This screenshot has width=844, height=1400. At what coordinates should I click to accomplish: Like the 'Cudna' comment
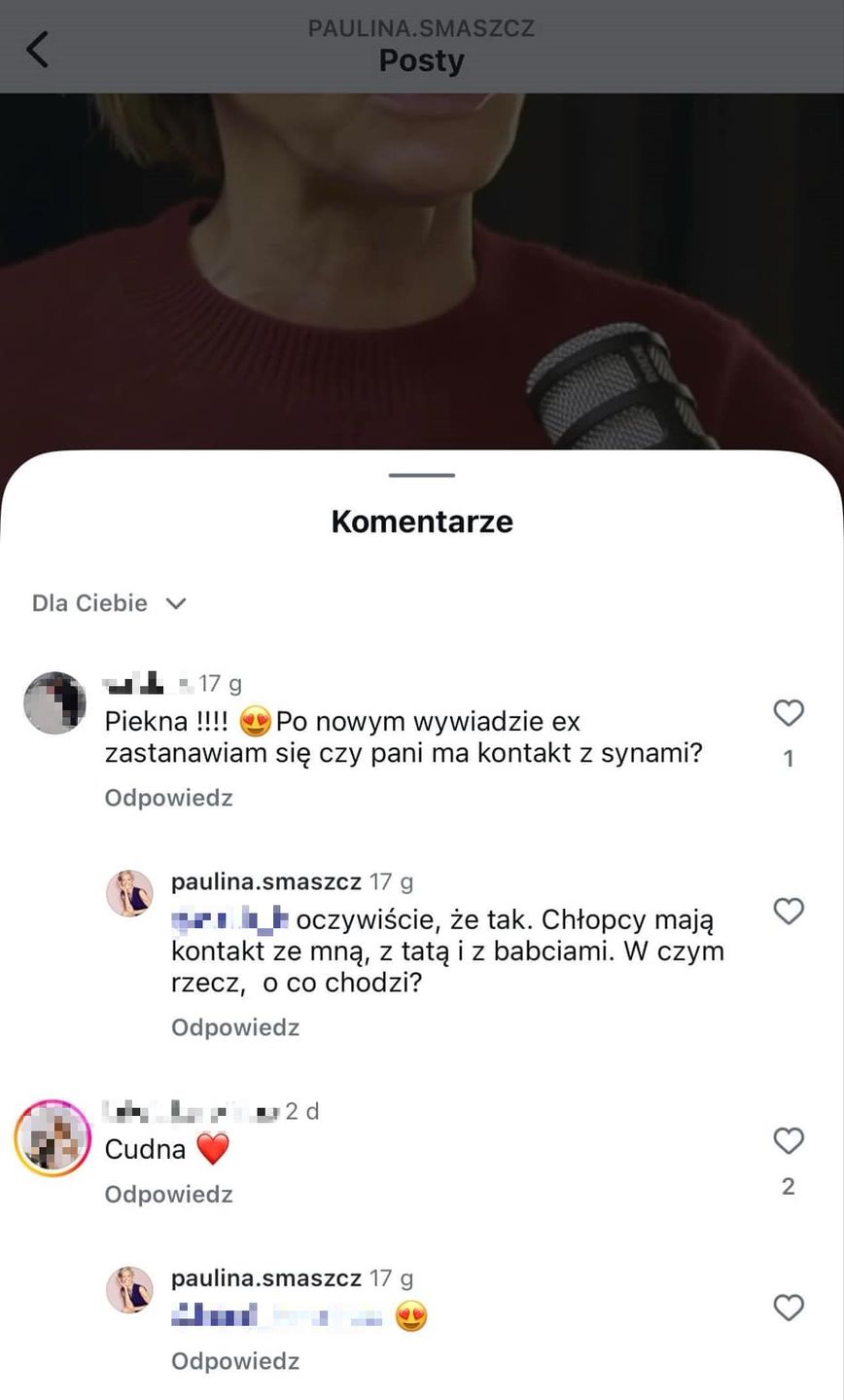pyautogui.click(x=788, y=1141)
